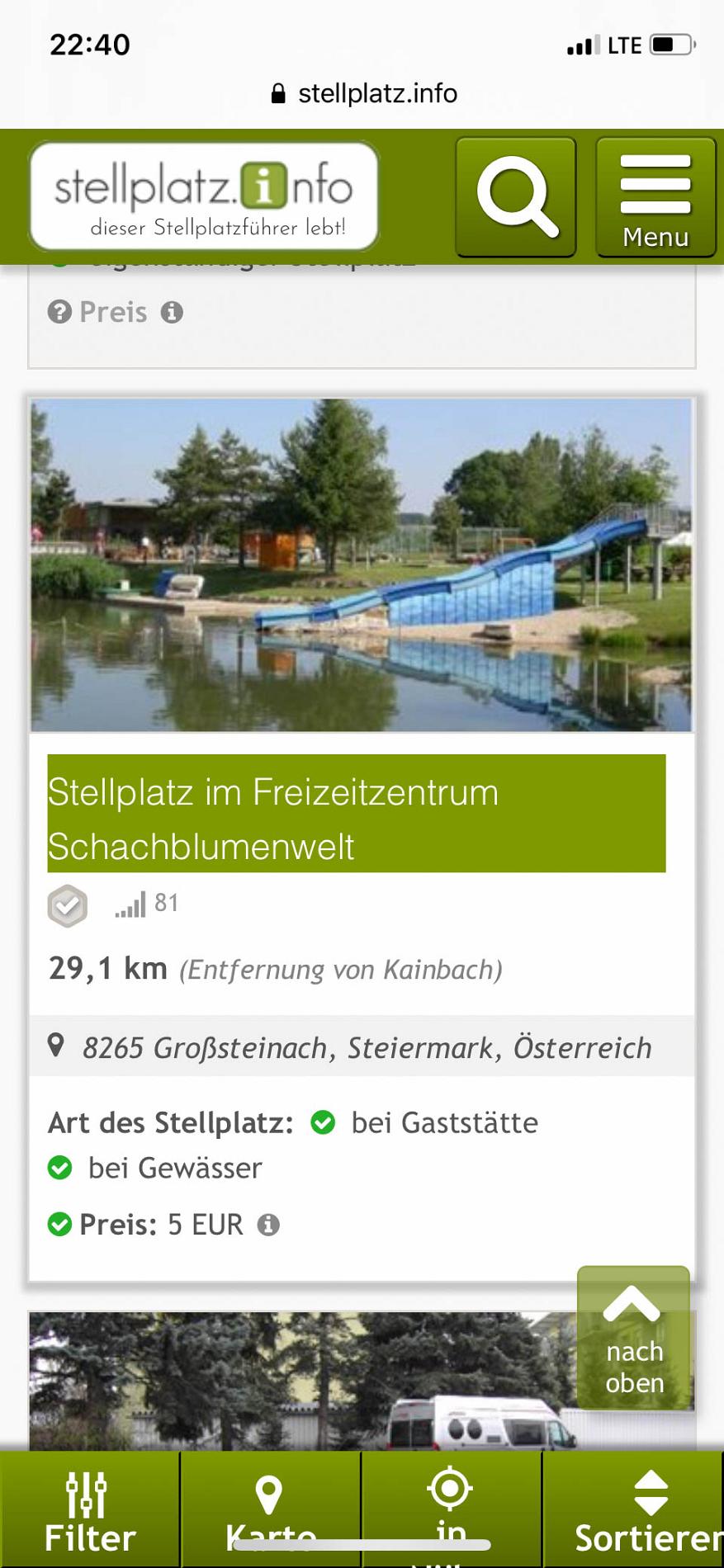The image size is (724, 1568).
Task: Open the campervan photo listing below
Action: point(362,1381)
